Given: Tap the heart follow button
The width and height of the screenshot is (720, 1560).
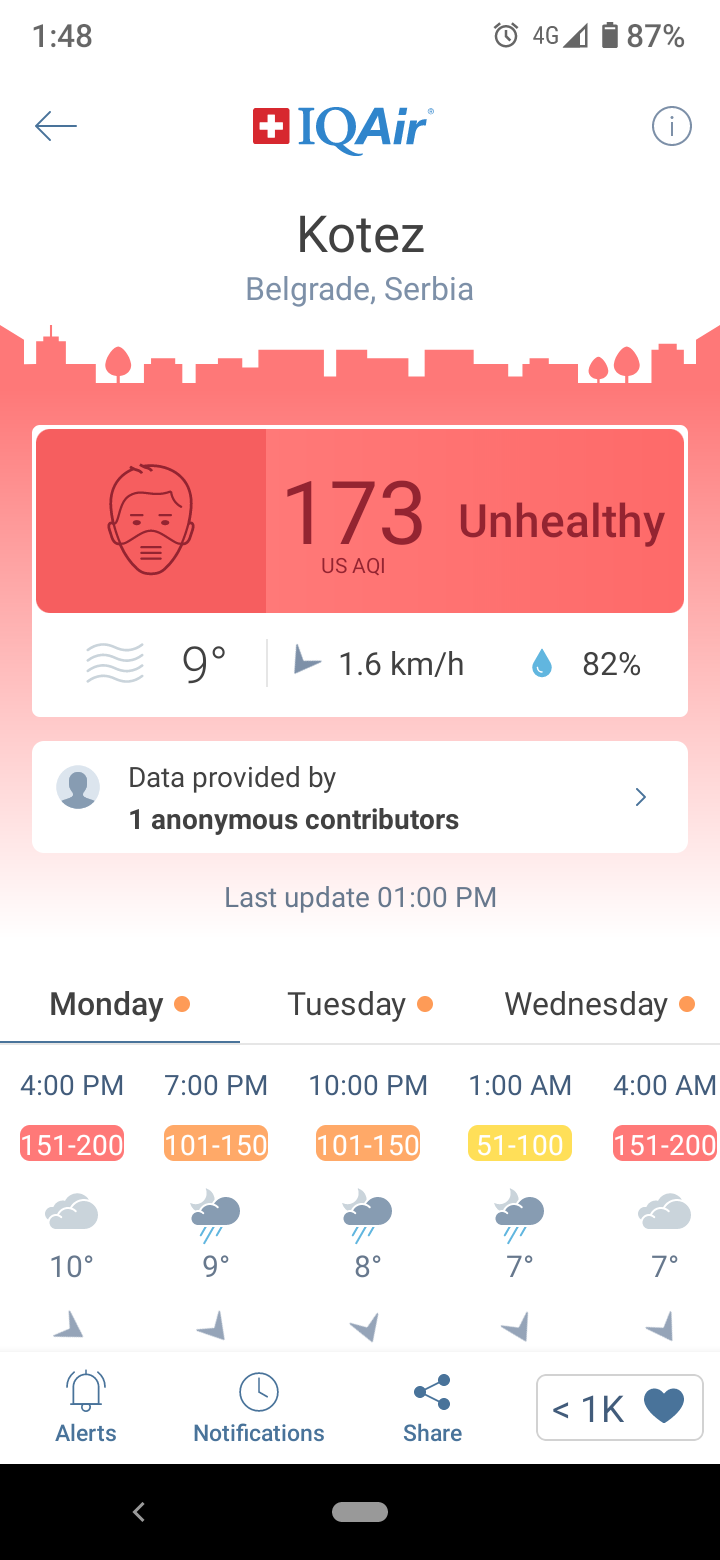Looking at the screenshot, I should pos(620,1408).
